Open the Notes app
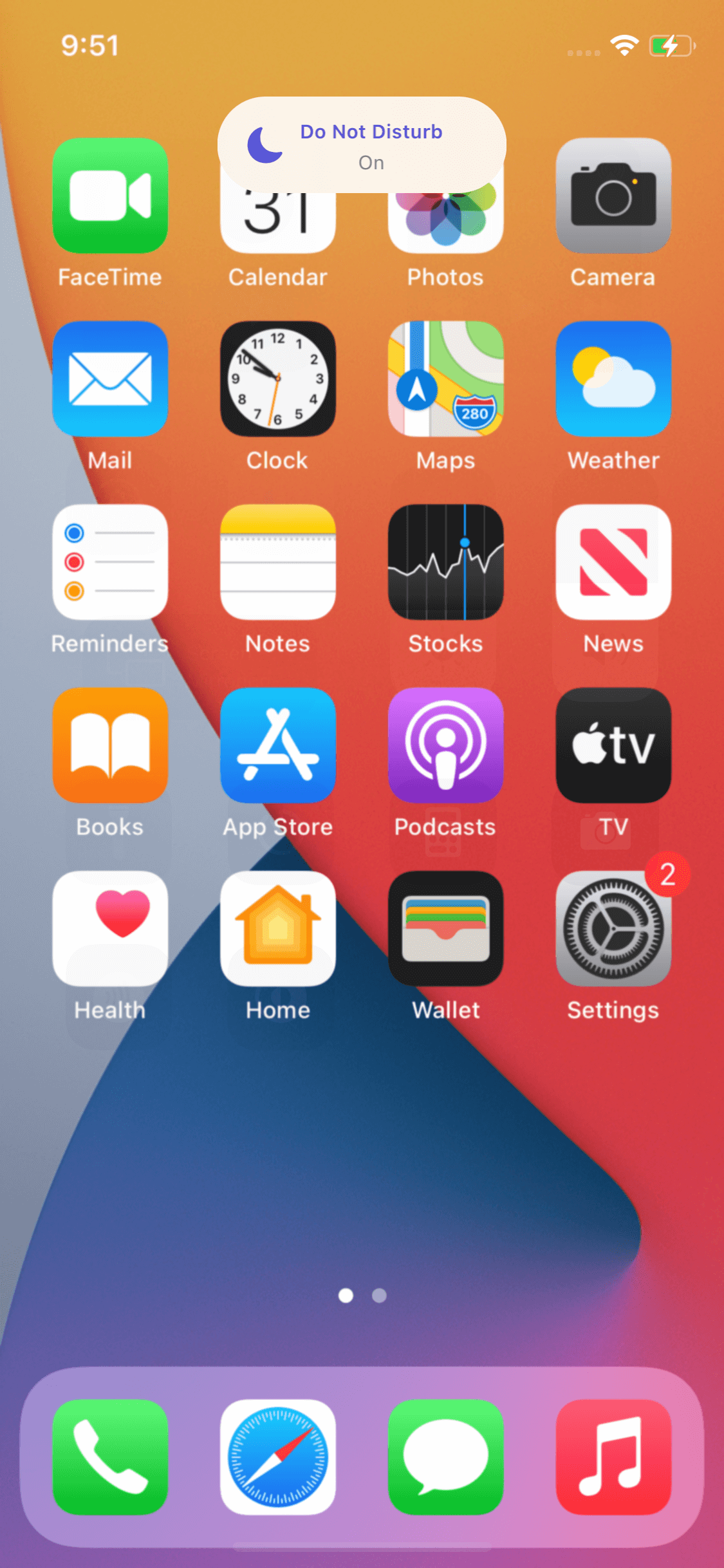The width and height of the screenshot is (724, 1568). pyautogui.click(x=278, y=562)
